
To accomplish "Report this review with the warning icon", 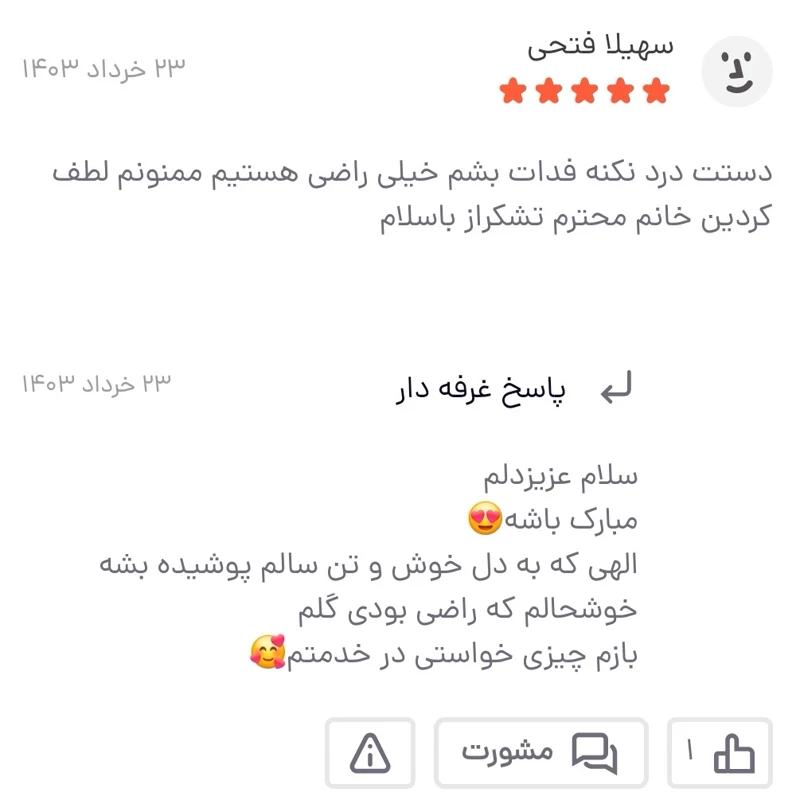I will [x=370, y=753].
